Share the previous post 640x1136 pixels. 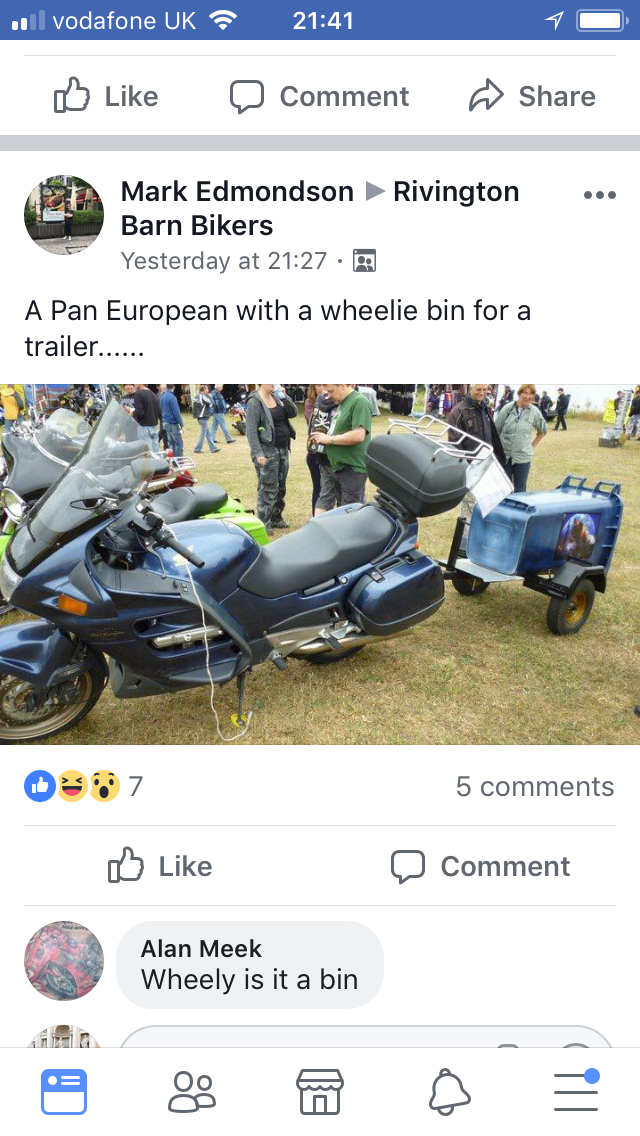[532, 96]
